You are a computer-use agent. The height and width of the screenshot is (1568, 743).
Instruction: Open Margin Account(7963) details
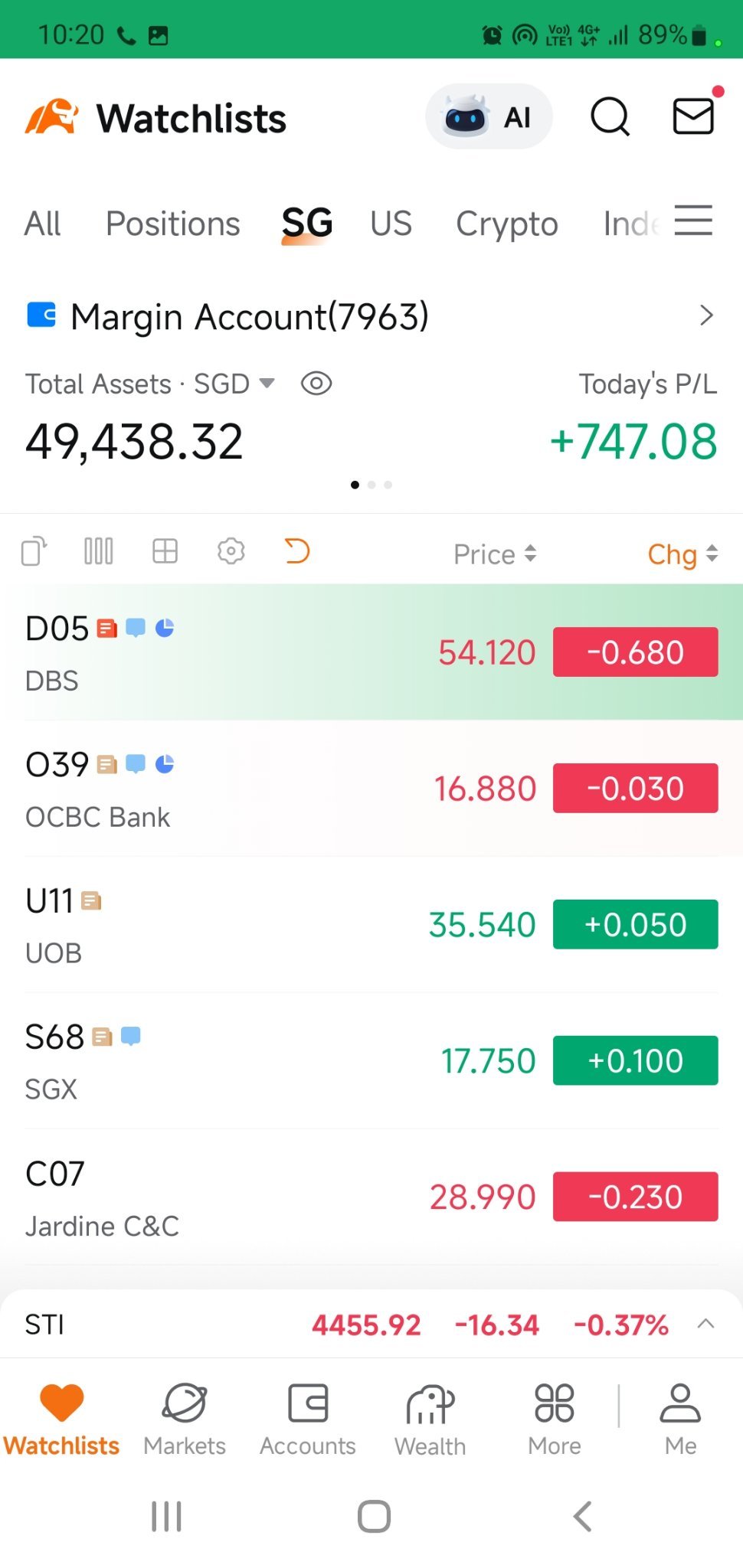click(705, 315)
